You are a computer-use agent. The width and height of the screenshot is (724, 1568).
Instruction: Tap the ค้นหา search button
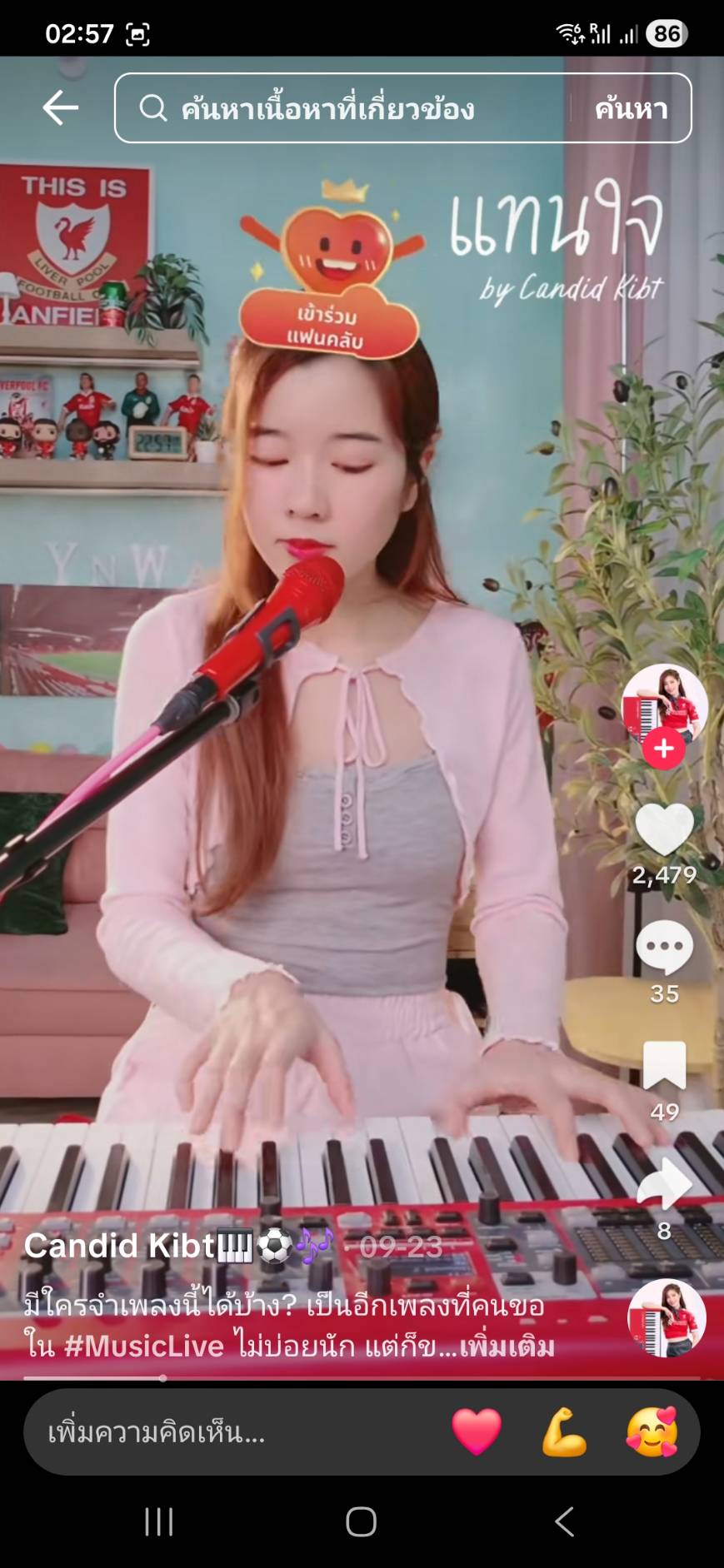click(631, 108)
